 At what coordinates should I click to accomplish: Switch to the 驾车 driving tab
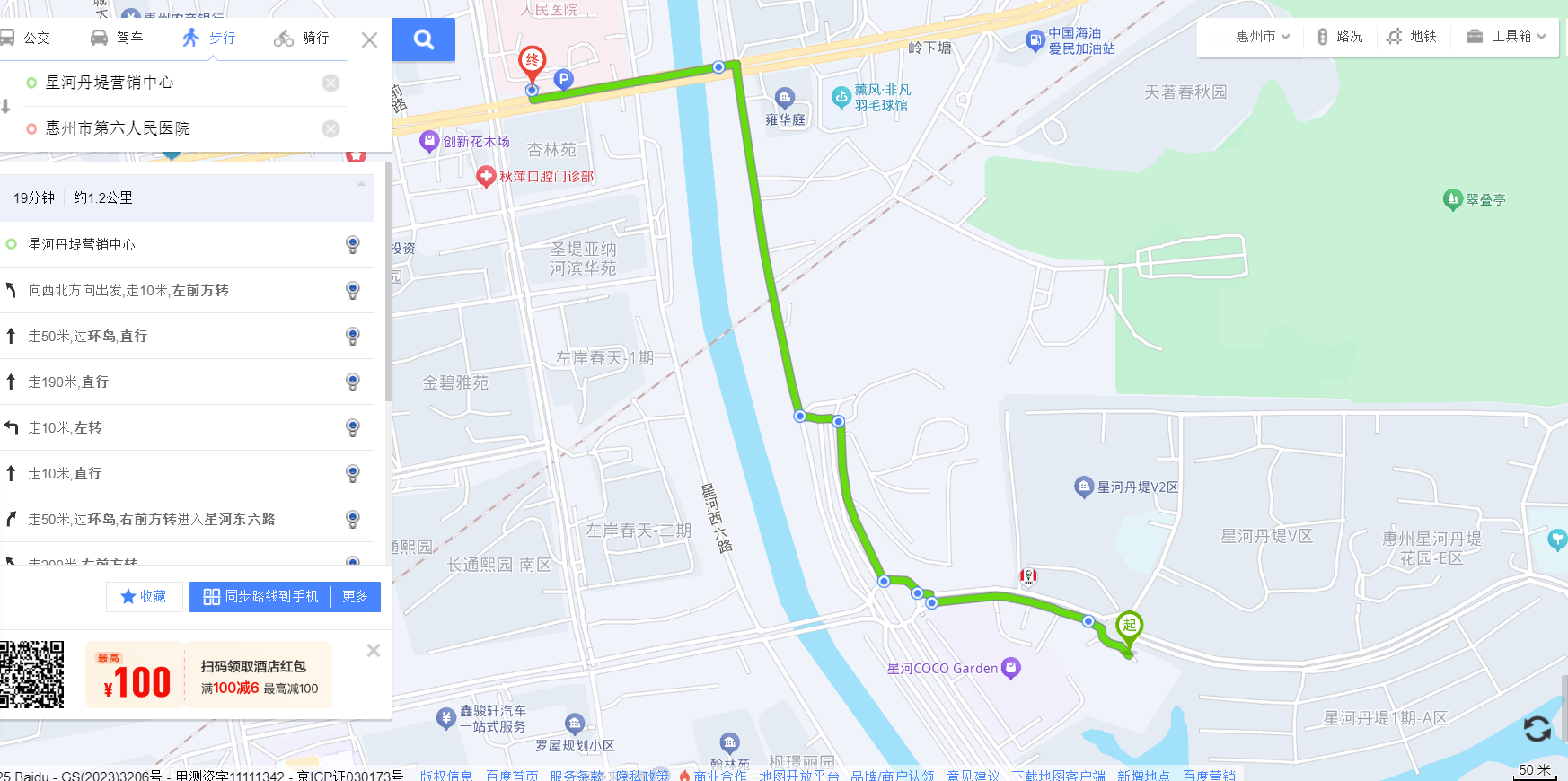click(117, 38)
